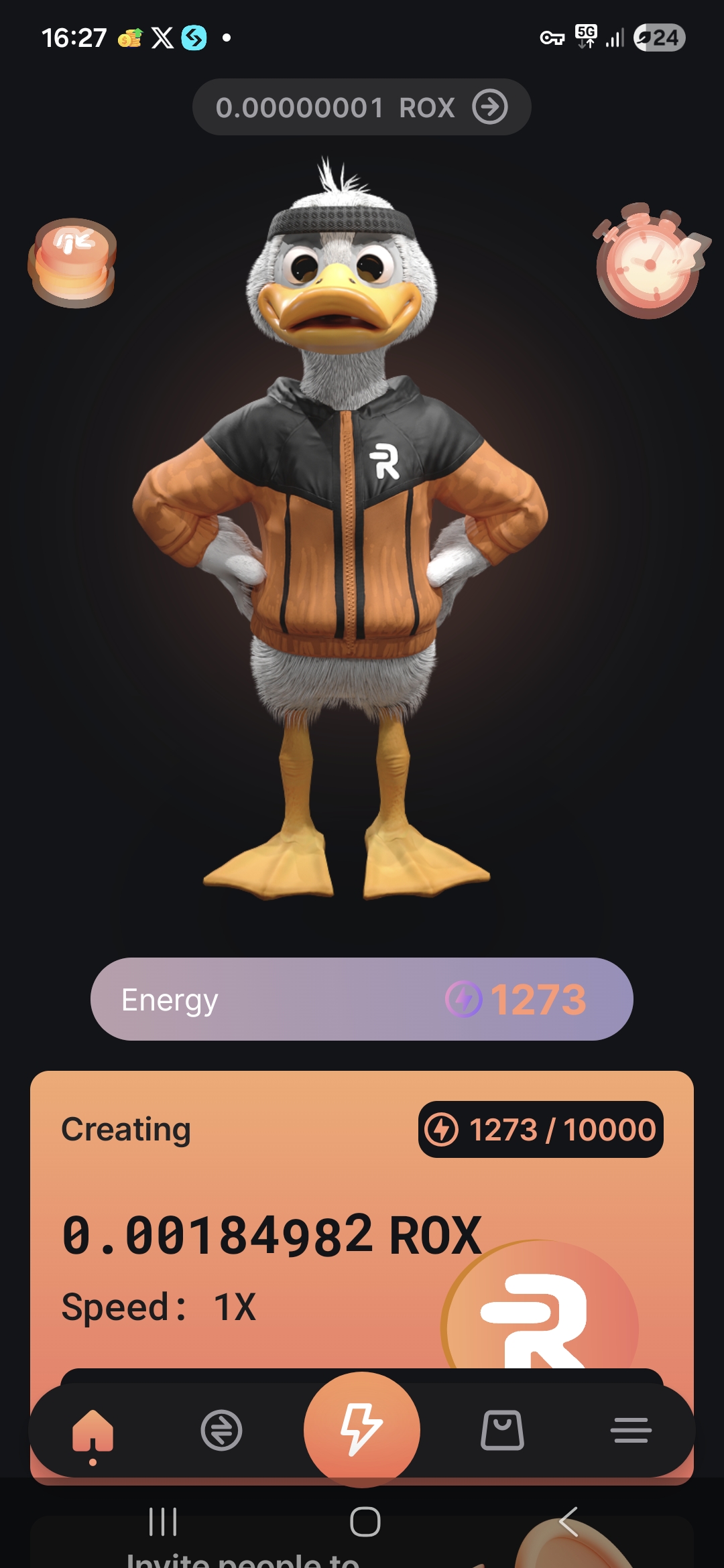Tap the coin stack icon
The width and height of the screenshot is (724, 1568).
pyautogui.click(x=72, y=263)
